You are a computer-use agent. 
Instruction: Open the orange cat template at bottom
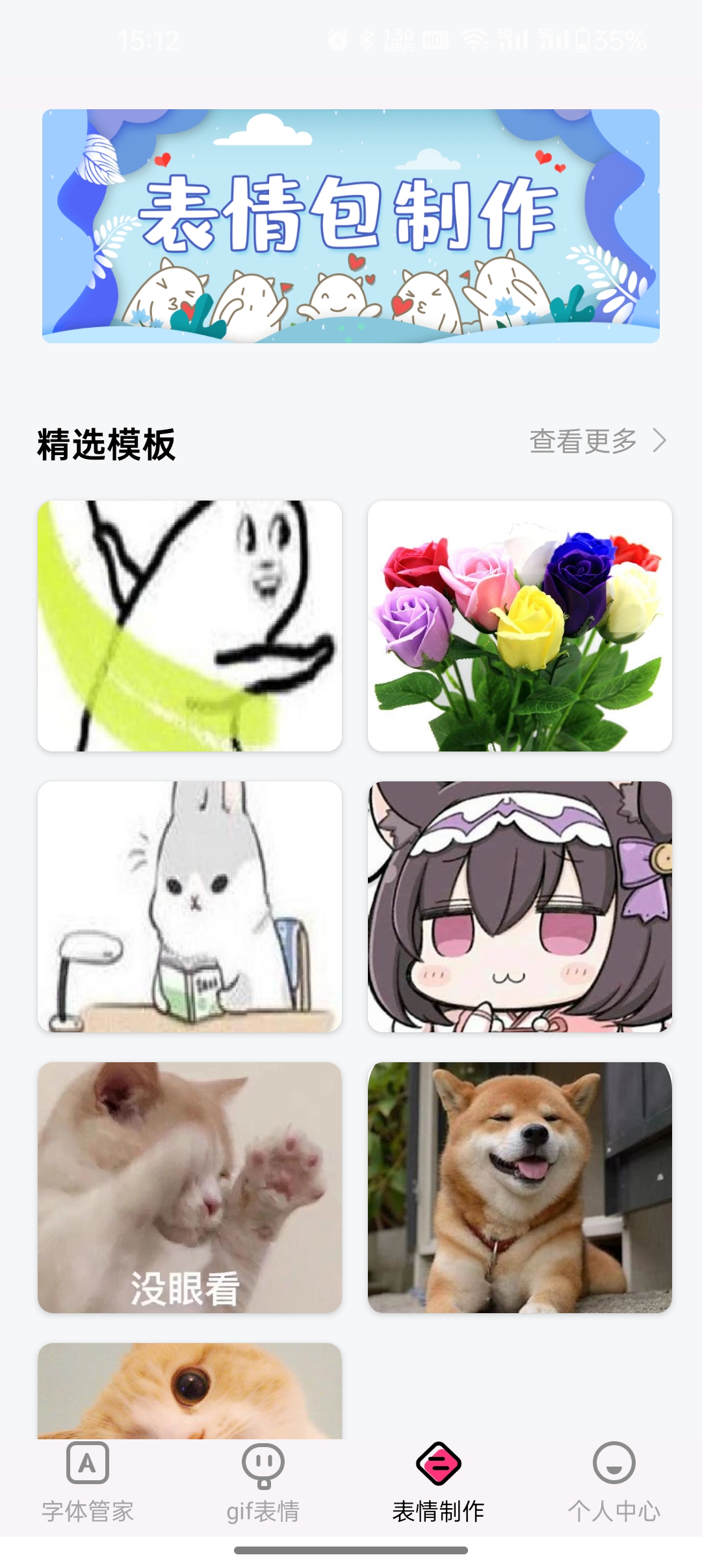[189, 1390]
